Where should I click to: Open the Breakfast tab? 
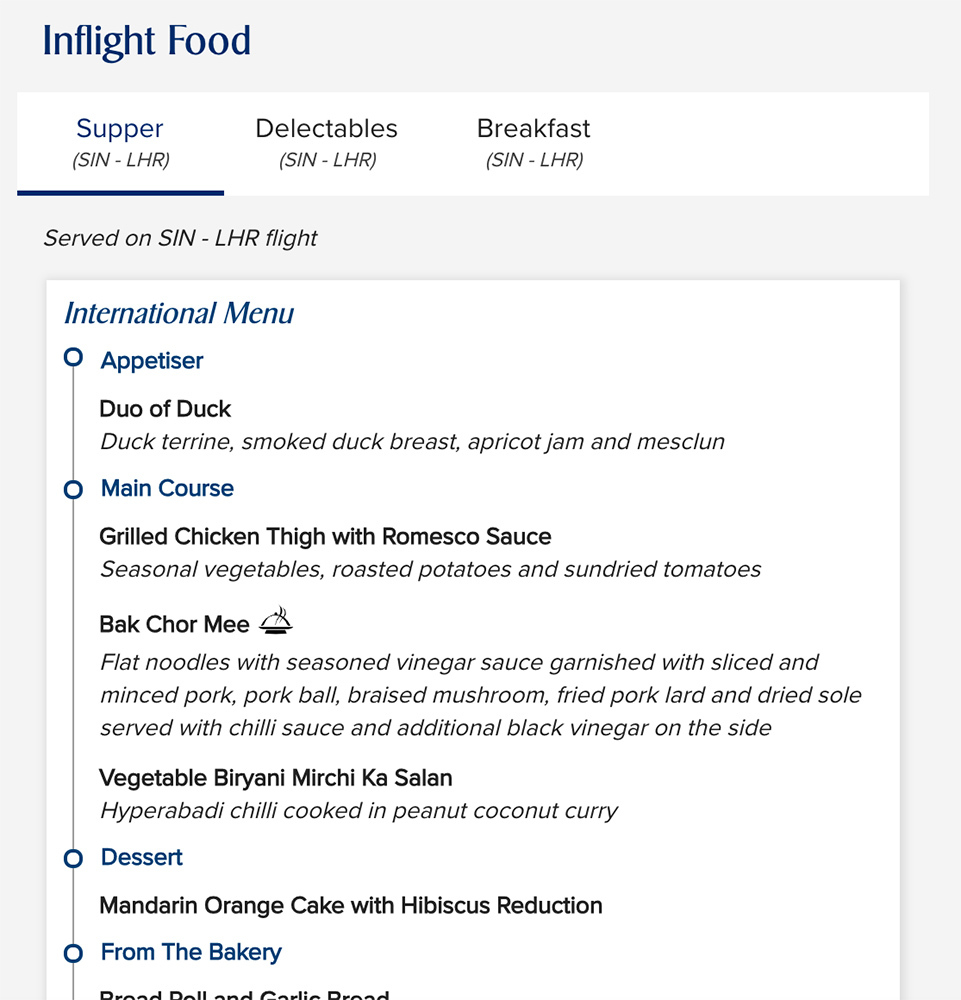point(533,128)
